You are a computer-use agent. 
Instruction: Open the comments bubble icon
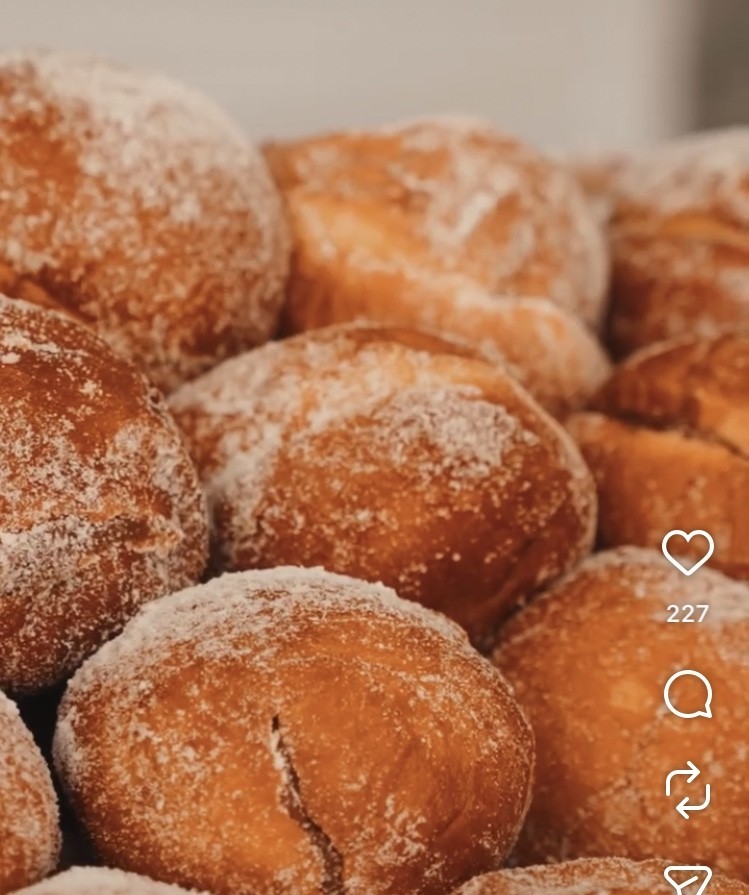pos(688,694)
